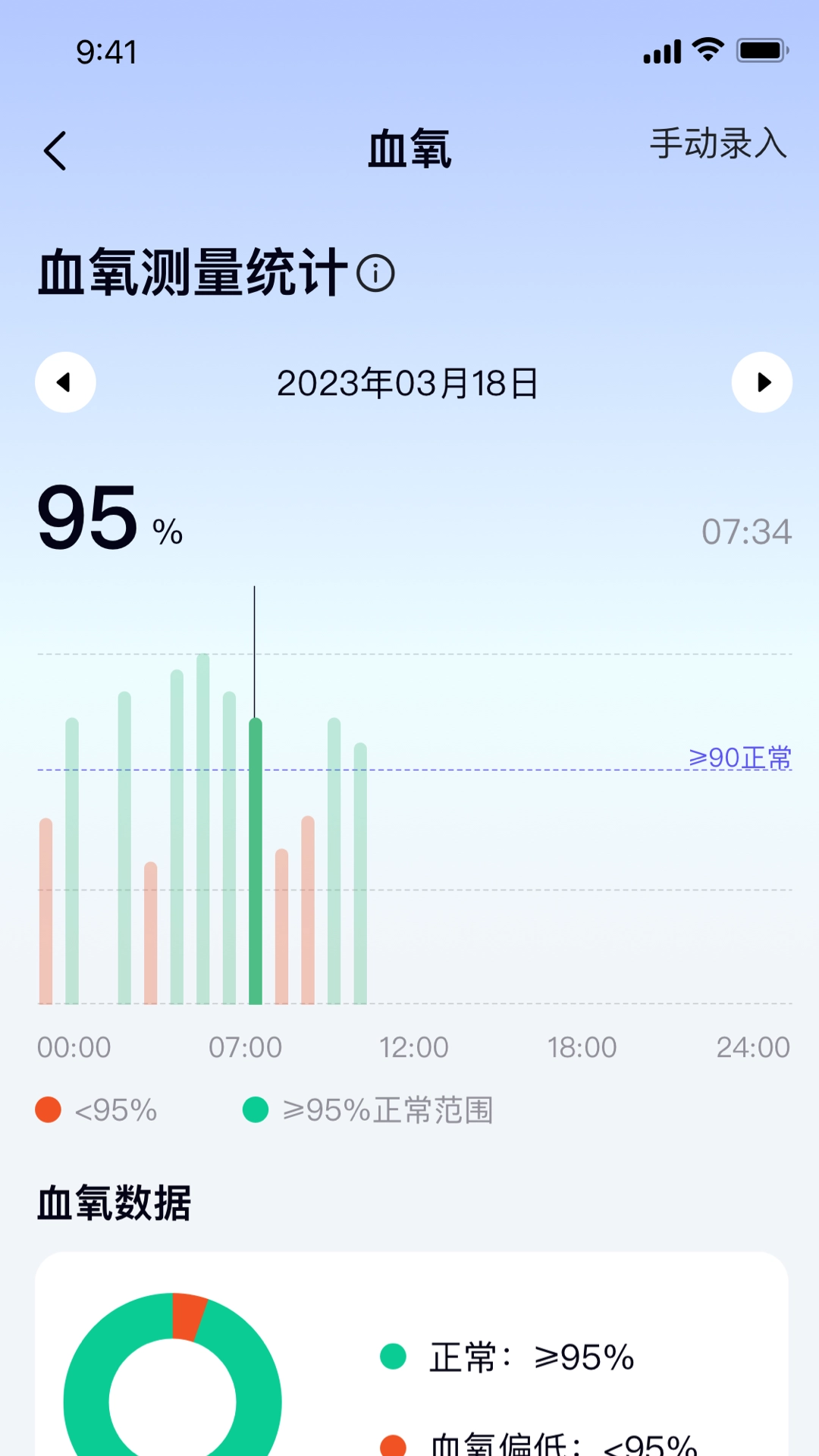The width and height of the screenshot is (819, 1456).
Task: Tap the battery indicator icon
Action: [761, 50]
